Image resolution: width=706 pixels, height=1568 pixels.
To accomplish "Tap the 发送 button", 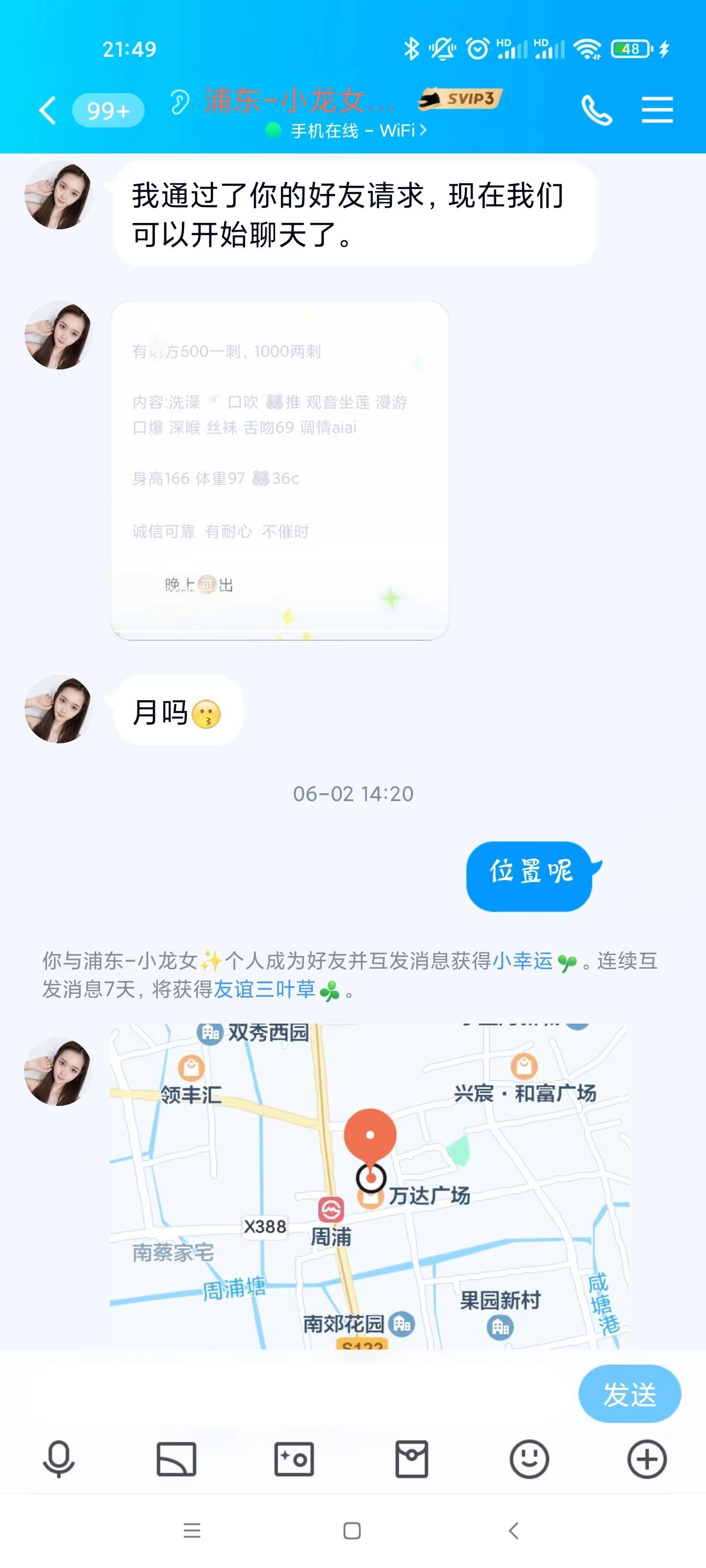I will (x=629, y=1394).
